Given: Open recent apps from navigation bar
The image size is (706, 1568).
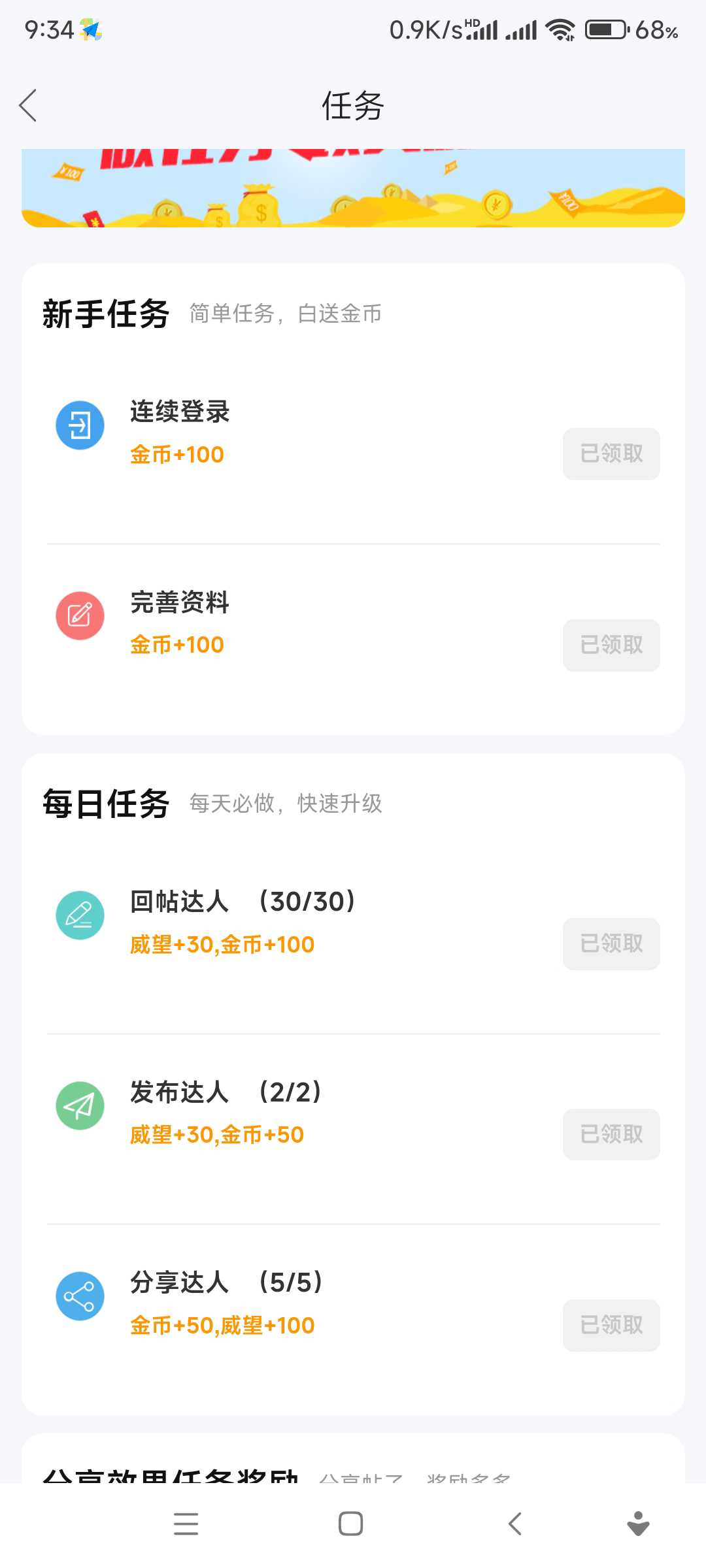Looking at the screenshot, I should coord(186,1524).
